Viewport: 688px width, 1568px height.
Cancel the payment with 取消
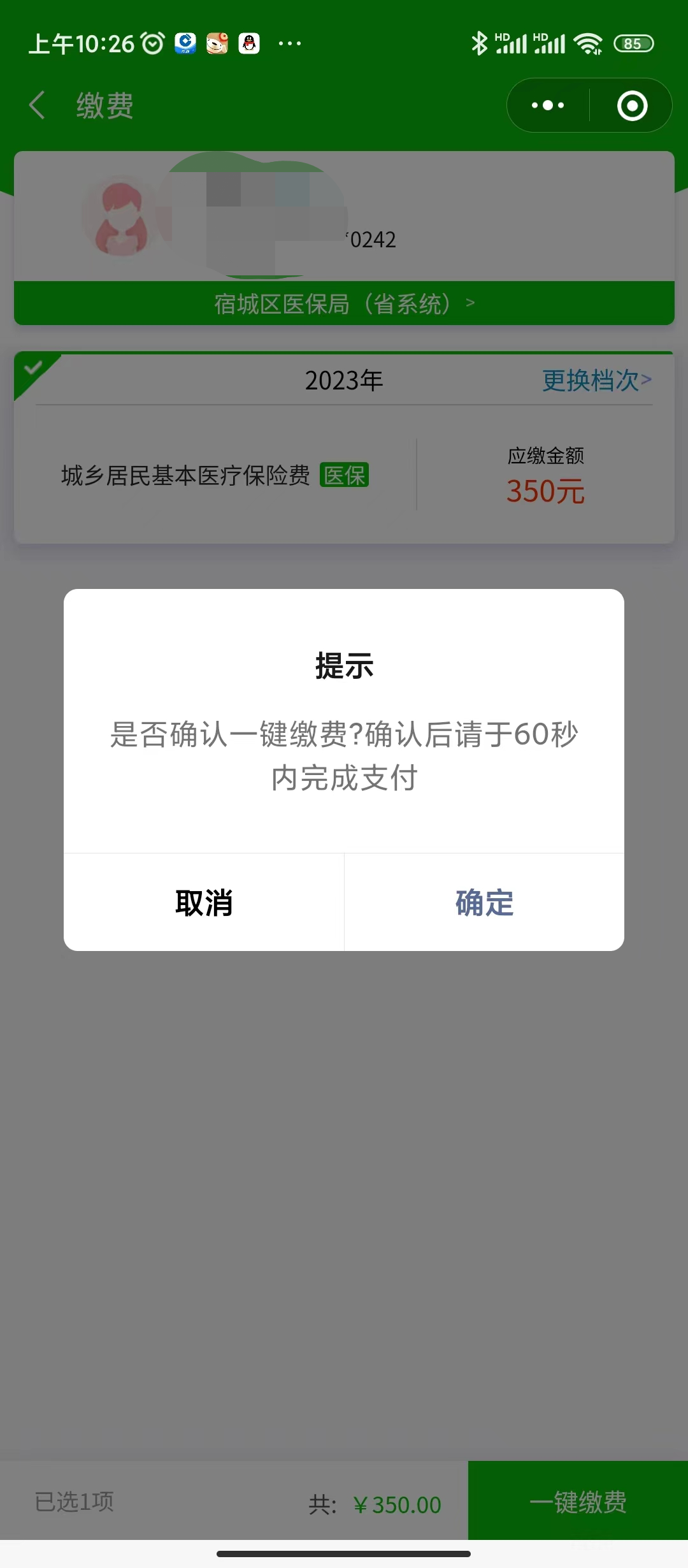(x=204, y=903)
